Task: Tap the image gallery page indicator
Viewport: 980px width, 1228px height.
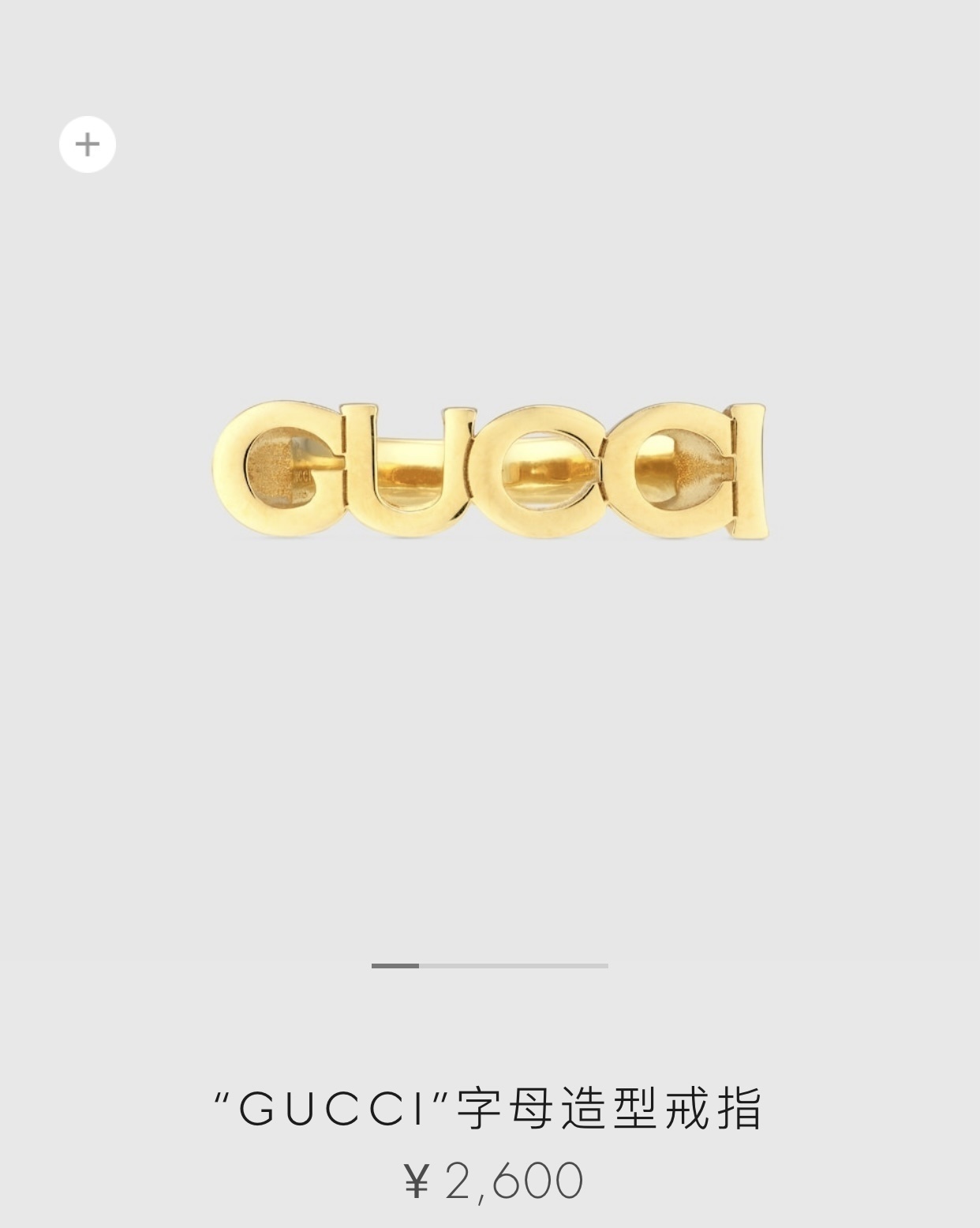Action: (x=489, y=965)
